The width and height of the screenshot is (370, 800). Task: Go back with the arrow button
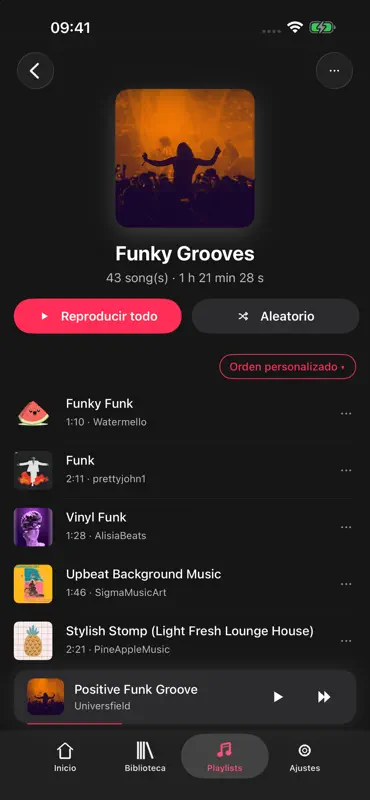point(35,71)
